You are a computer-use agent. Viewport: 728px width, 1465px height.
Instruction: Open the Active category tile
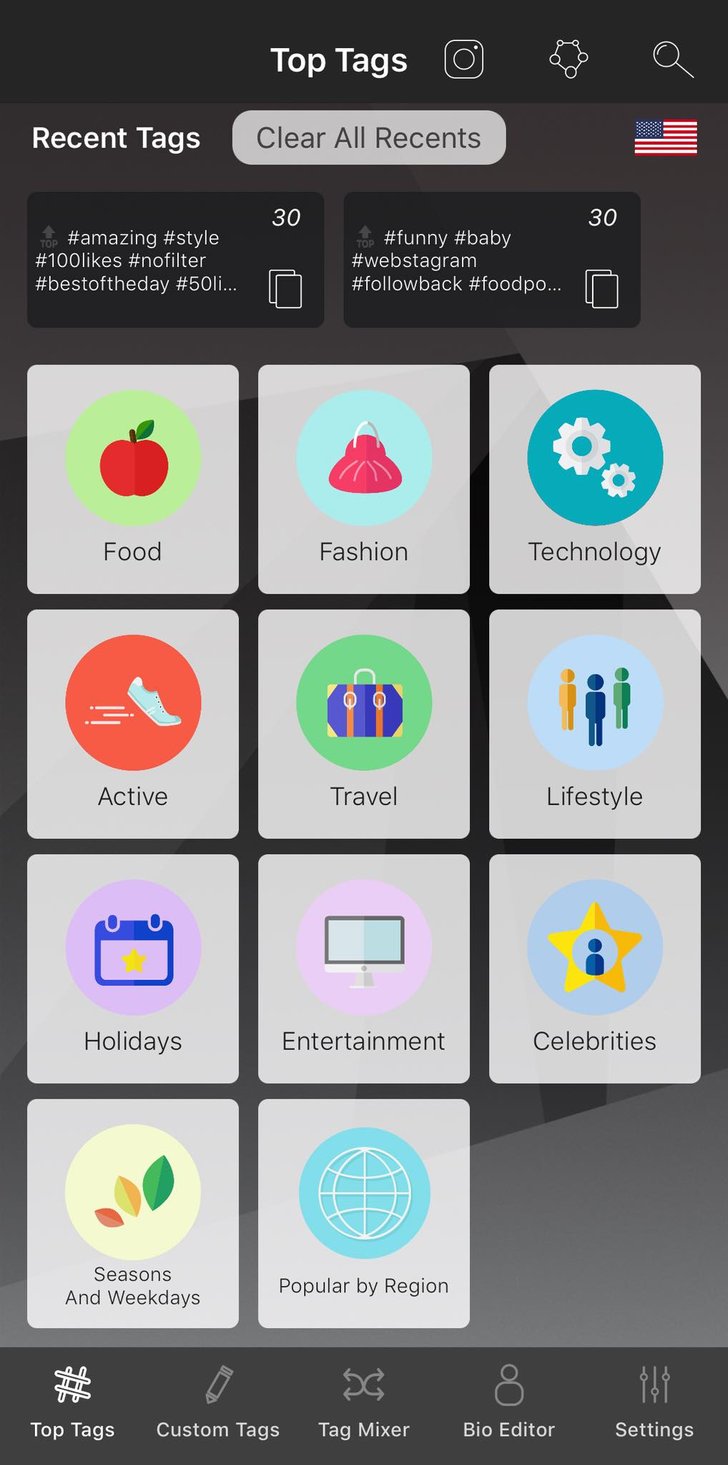(x=133, y=724)
